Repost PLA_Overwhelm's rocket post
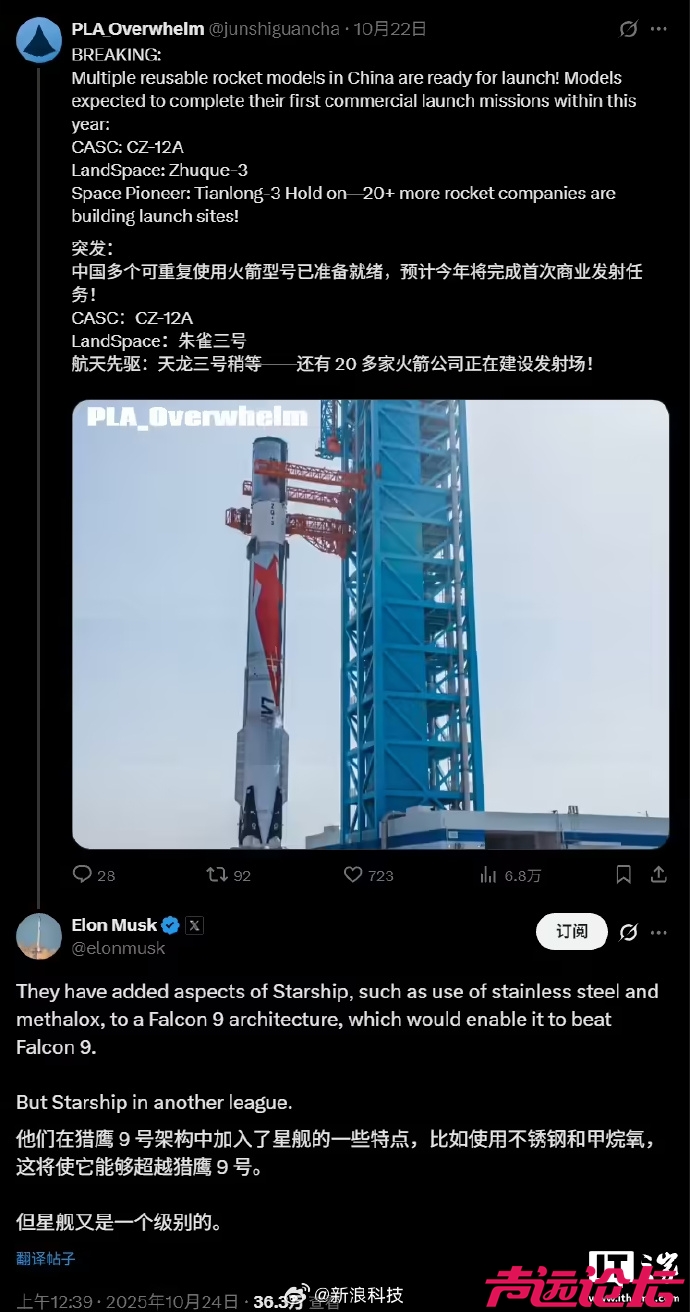Image resolution: width=690 pixels, height=1312 pixels. coord(217,874)
